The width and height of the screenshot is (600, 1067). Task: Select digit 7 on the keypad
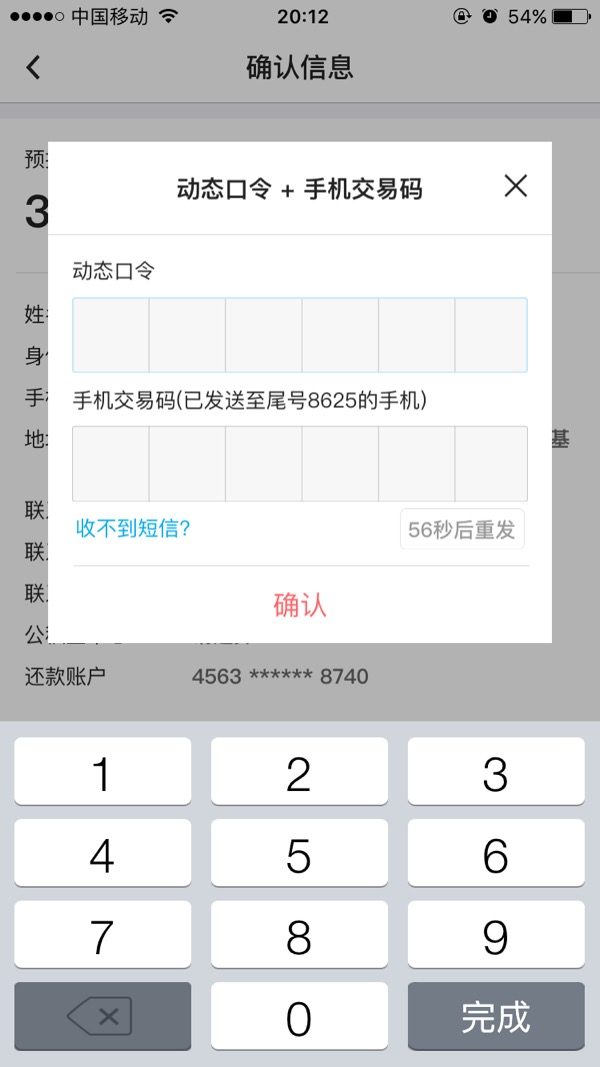coord(102,936)
